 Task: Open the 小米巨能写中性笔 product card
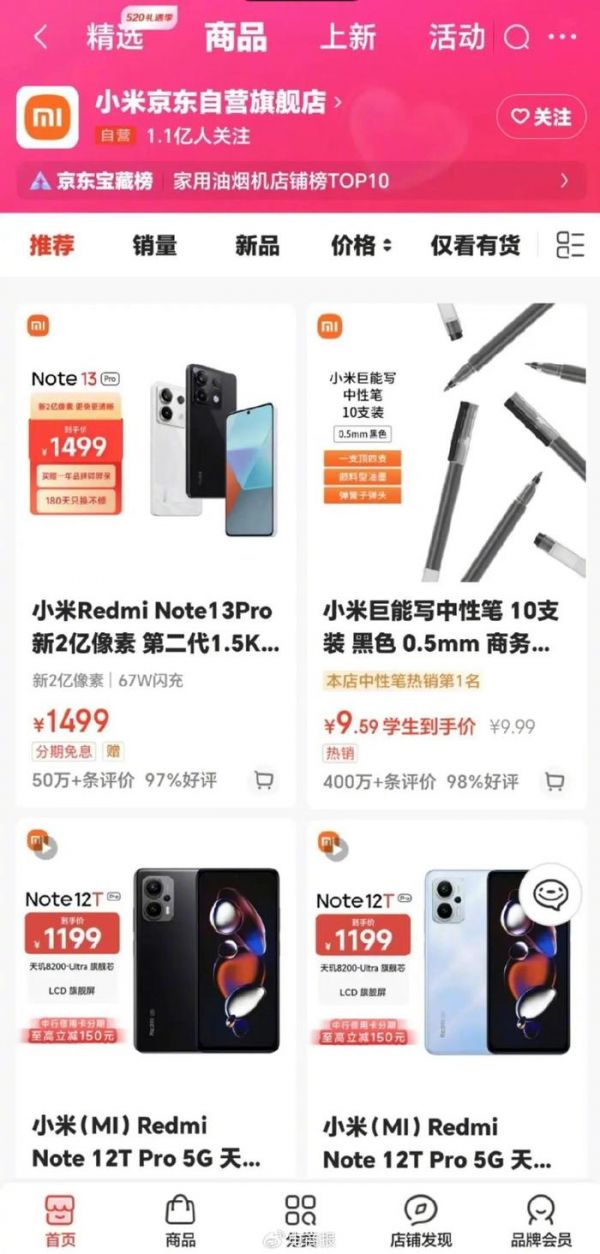click(x=446, y=500)
